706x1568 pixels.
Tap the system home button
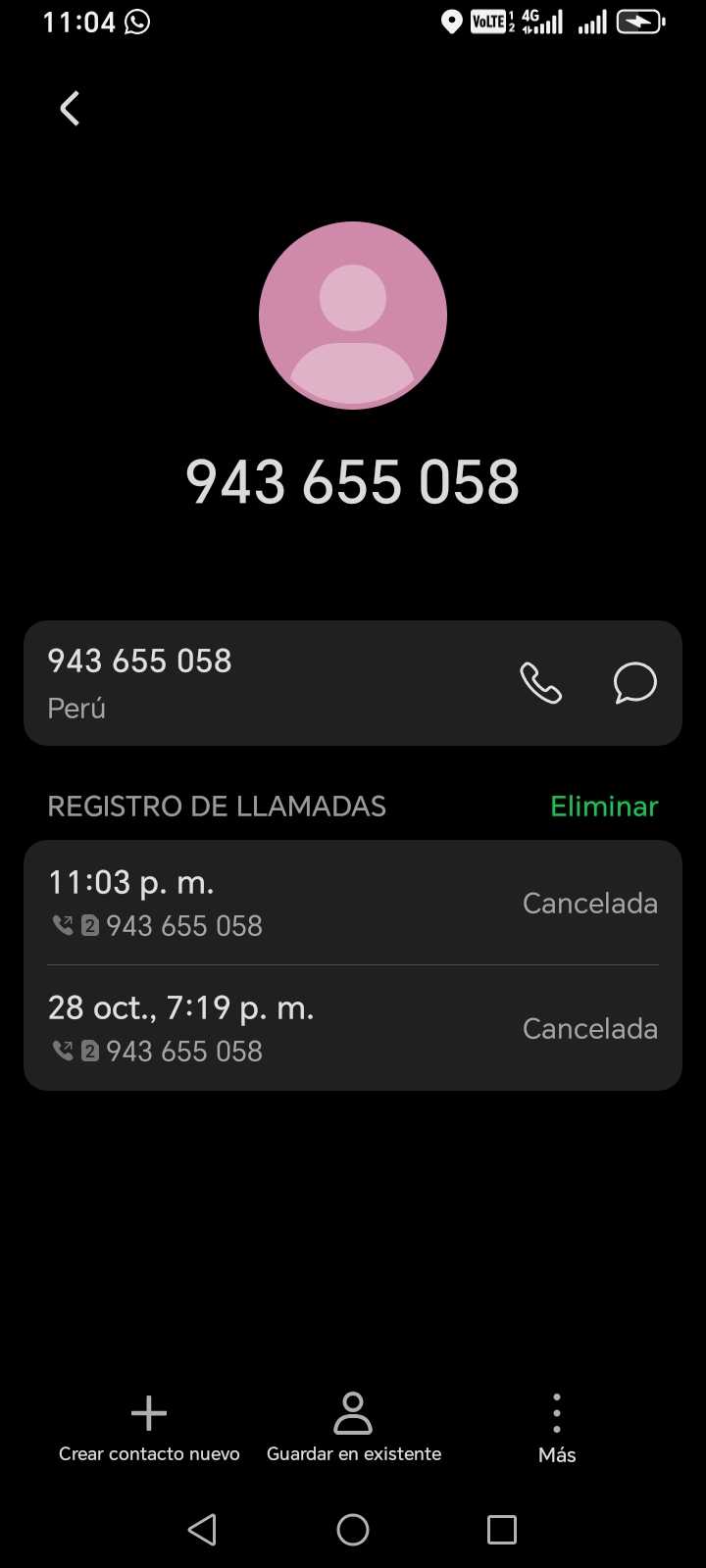coord(353,1530)
